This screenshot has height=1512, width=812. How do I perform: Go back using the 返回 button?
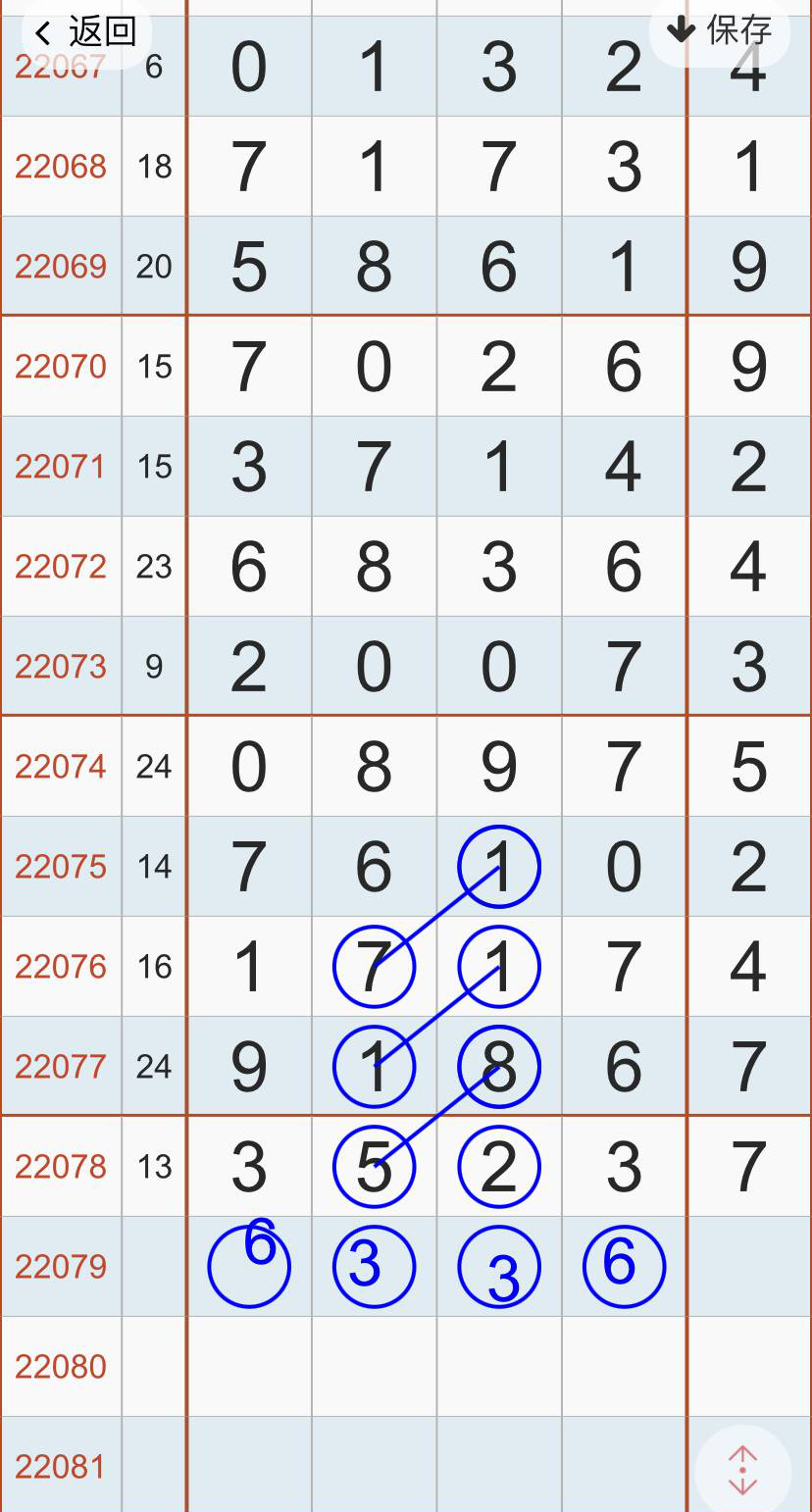pyautogui.click(x=85, y=32)
